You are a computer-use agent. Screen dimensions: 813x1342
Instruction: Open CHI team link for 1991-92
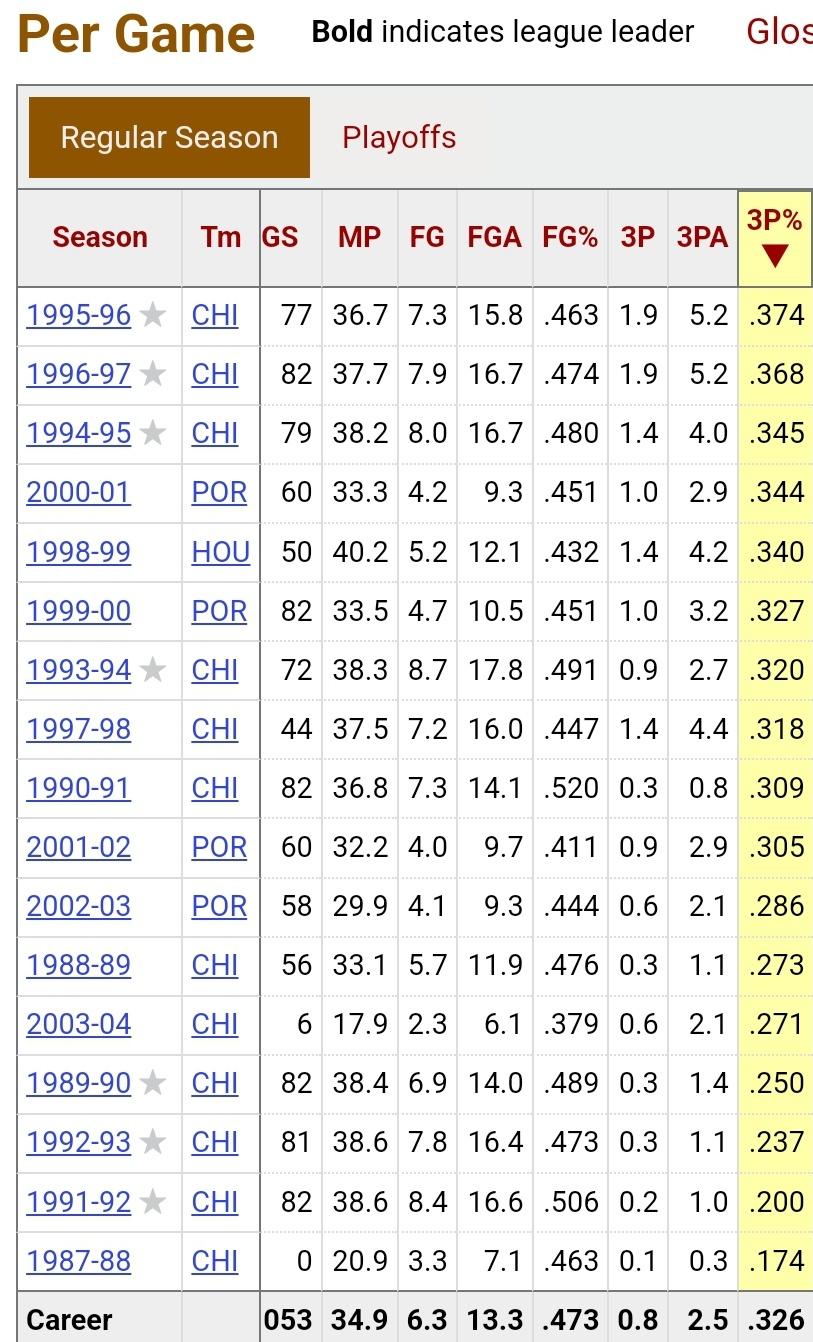215,1202
